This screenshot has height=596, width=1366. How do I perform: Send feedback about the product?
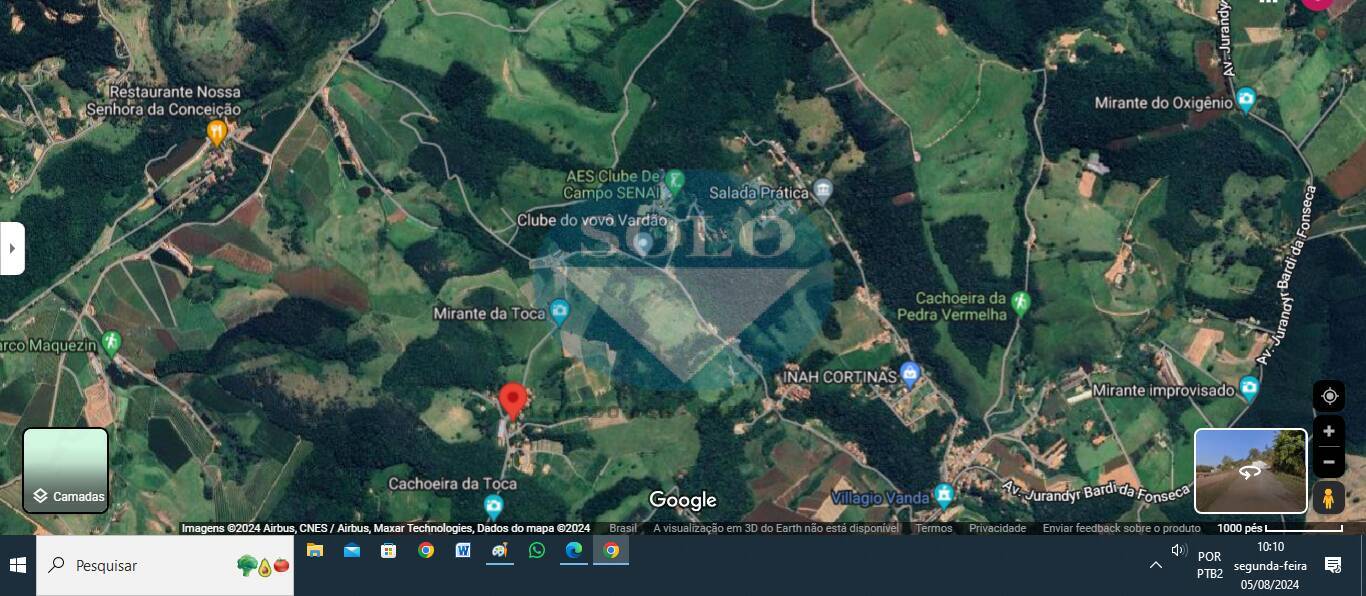(x=1121, y=528)
